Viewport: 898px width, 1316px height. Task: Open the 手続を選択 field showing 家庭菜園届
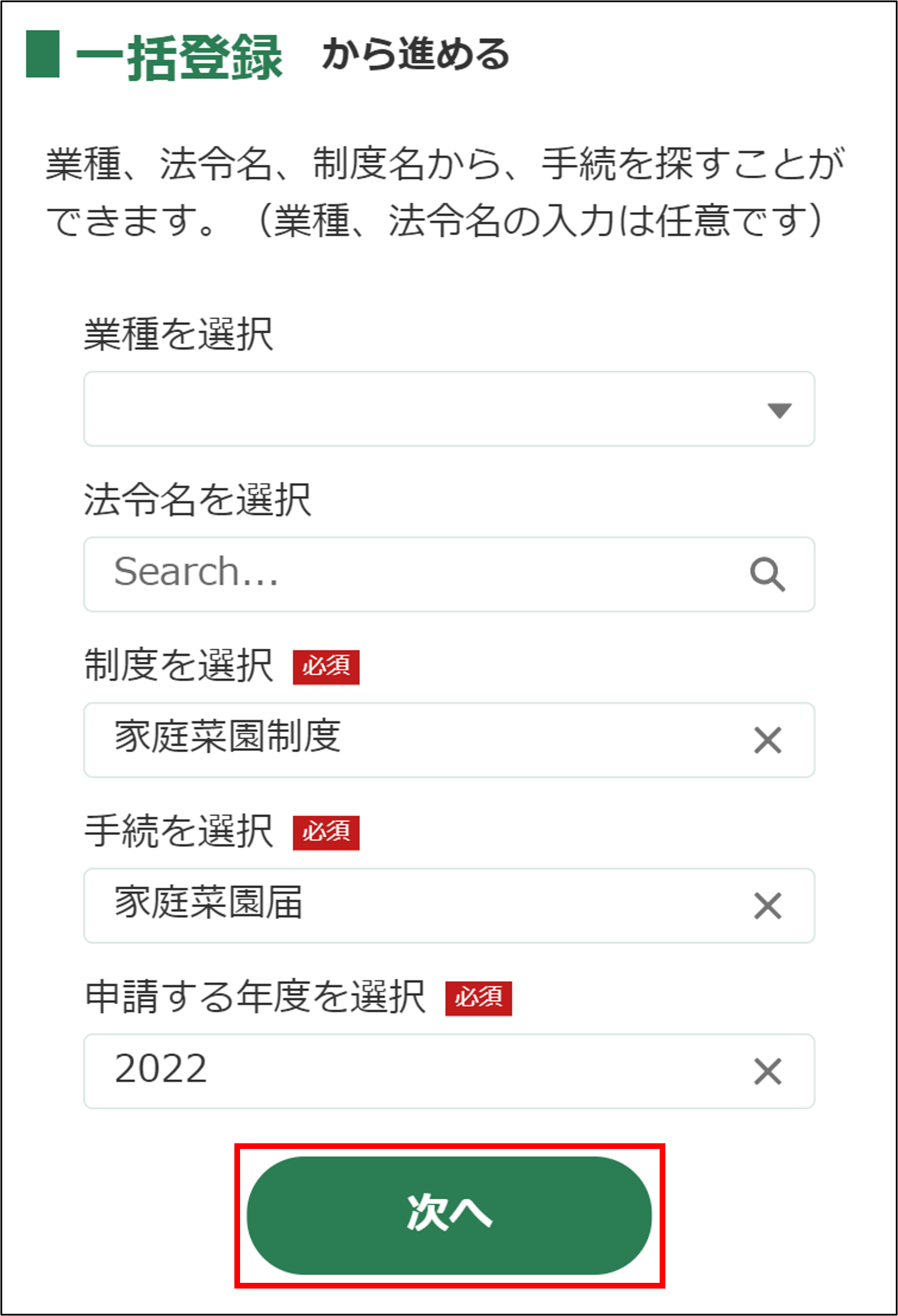400,905
